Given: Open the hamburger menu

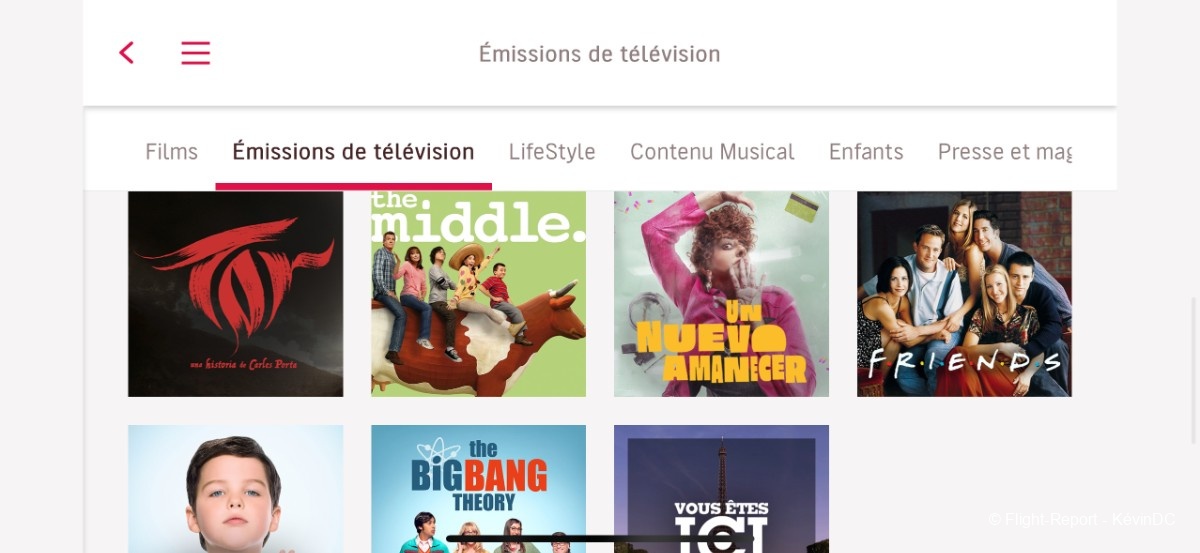Looking at the screenshot, I should tap(195, 53).
